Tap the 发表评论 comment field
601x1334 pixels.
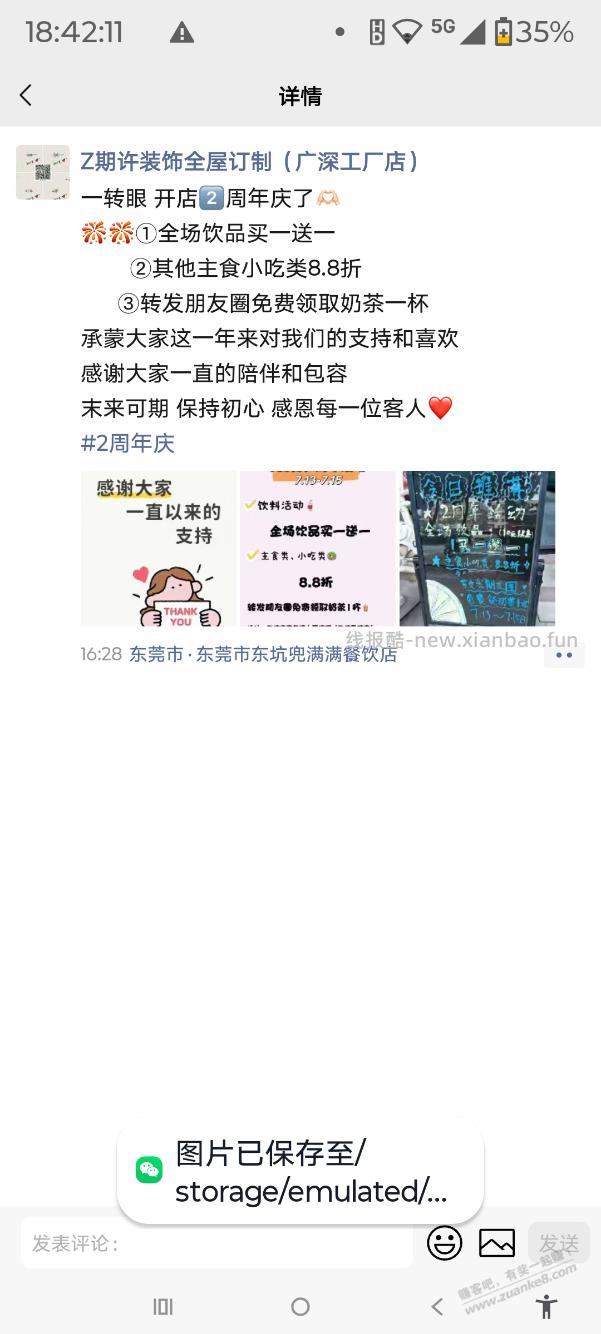217,1244
